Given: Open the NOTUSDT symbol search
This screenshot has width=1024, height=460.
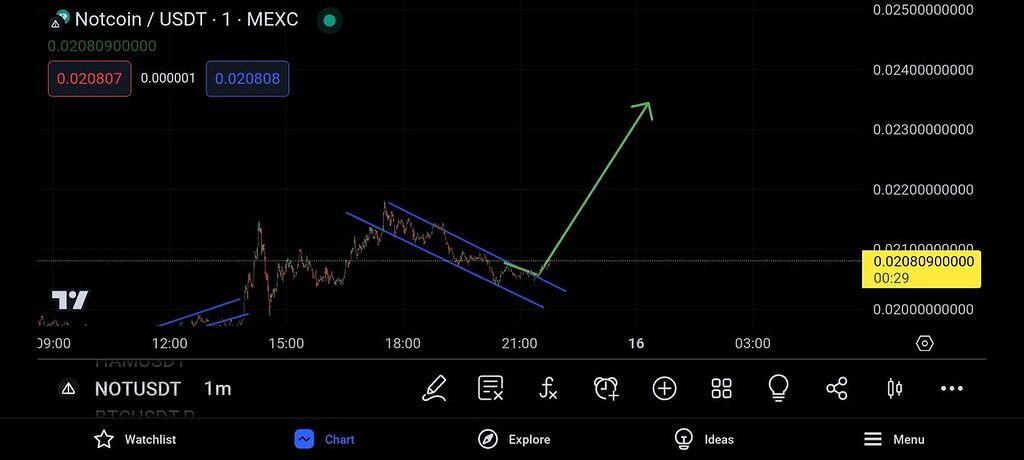Looking at the screenshot, I should point(137,389).
